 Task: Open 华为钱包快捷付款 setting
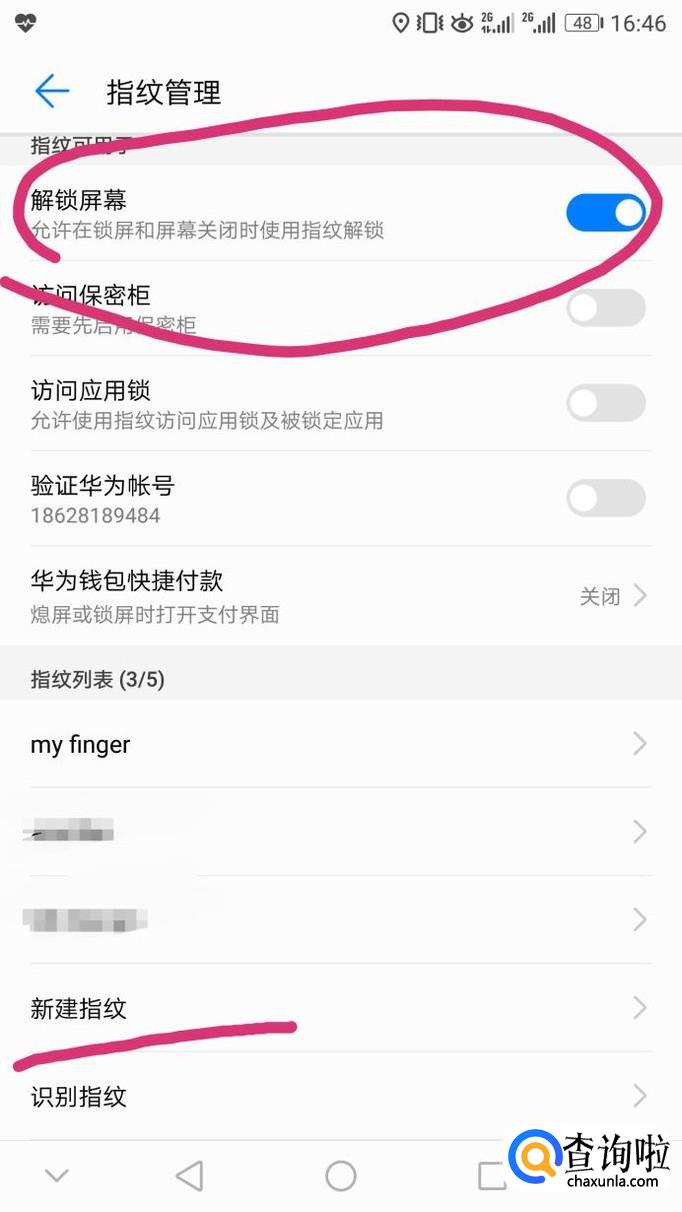341,596
